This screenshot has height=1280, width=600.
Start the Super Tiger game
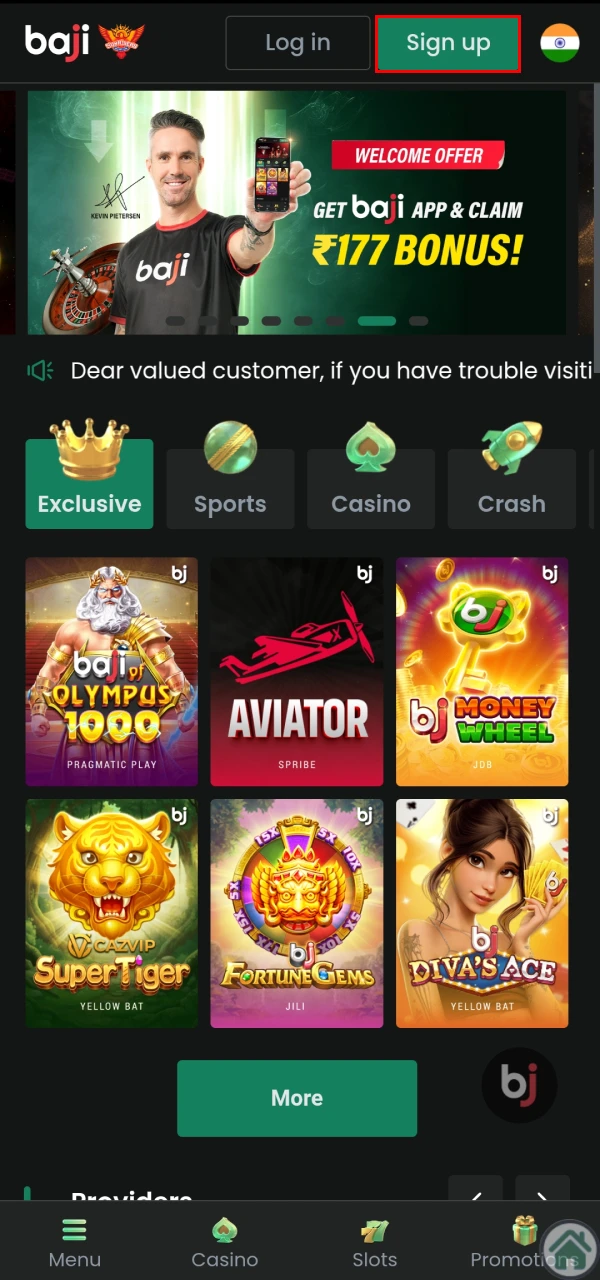(x=111, y=913)
